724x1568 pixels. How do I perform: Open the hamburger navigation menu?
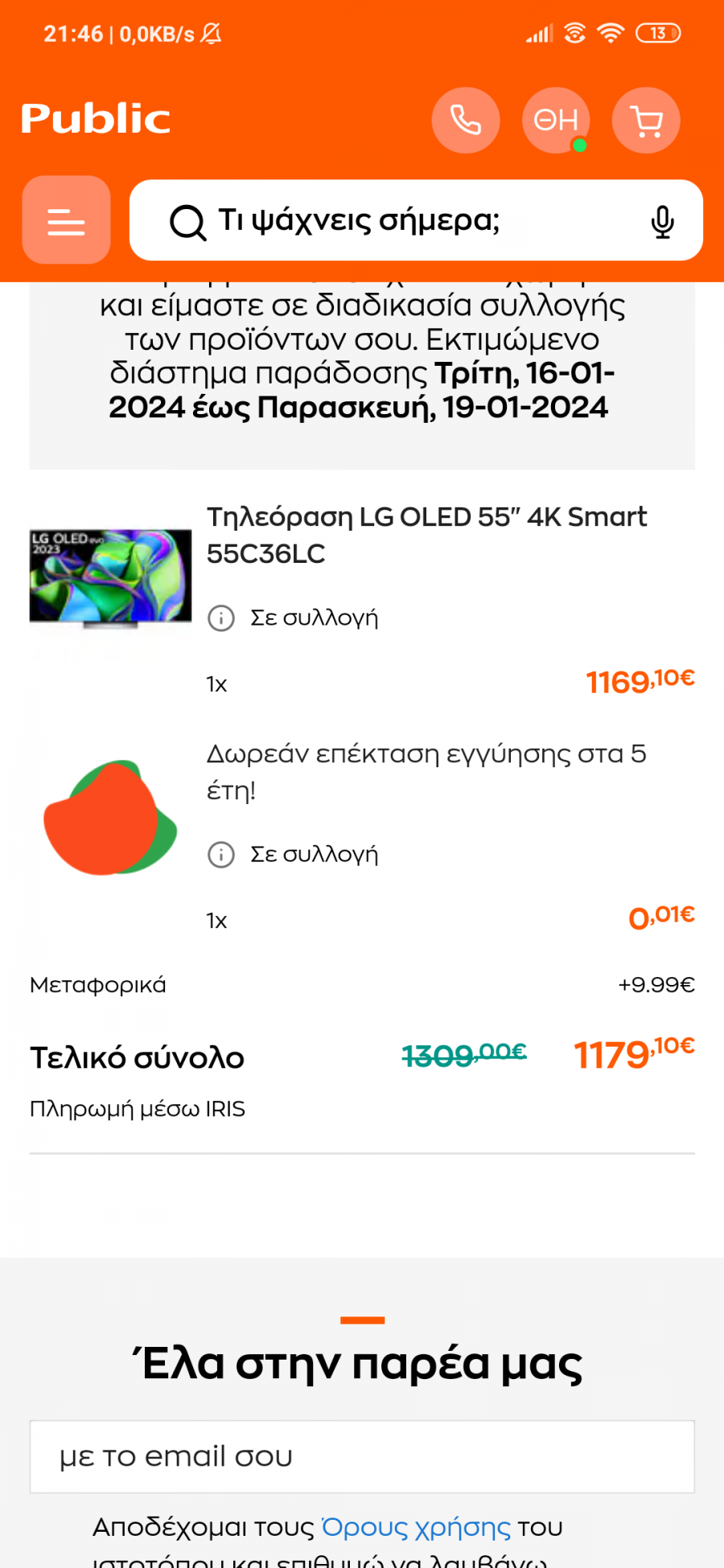tap(66, 220)
